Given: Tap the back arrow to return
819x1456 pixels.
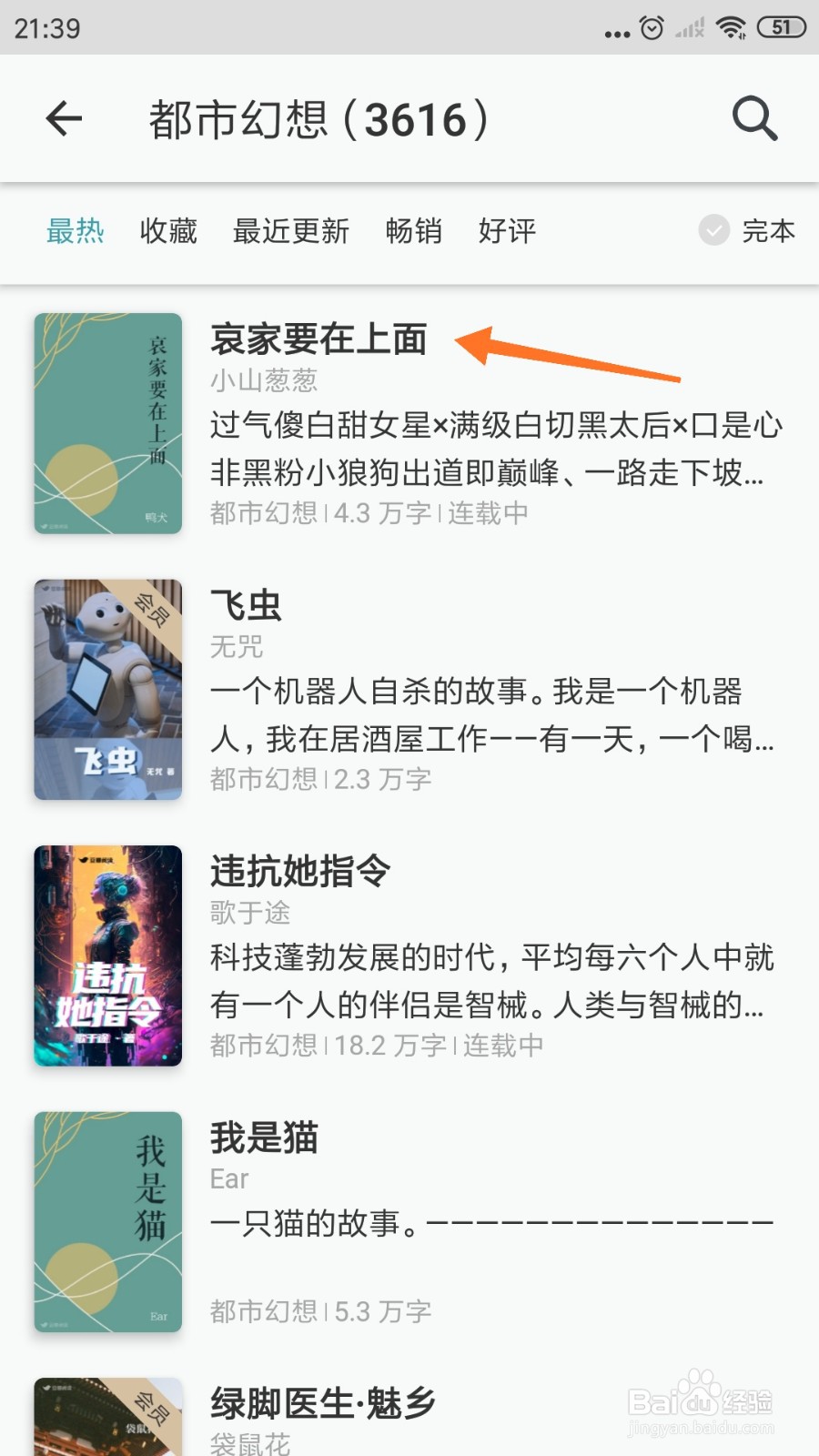Looking at the screenshot, I should [x=63, y=119].
